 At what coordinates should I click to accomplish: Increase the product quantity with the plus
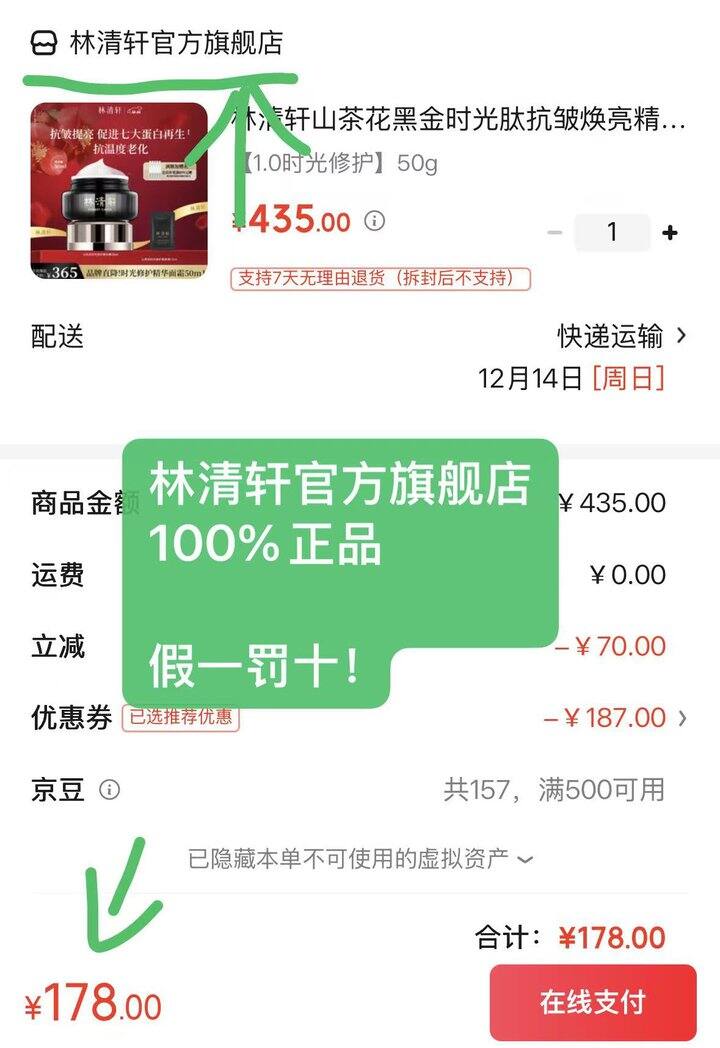tap(670, 233)
